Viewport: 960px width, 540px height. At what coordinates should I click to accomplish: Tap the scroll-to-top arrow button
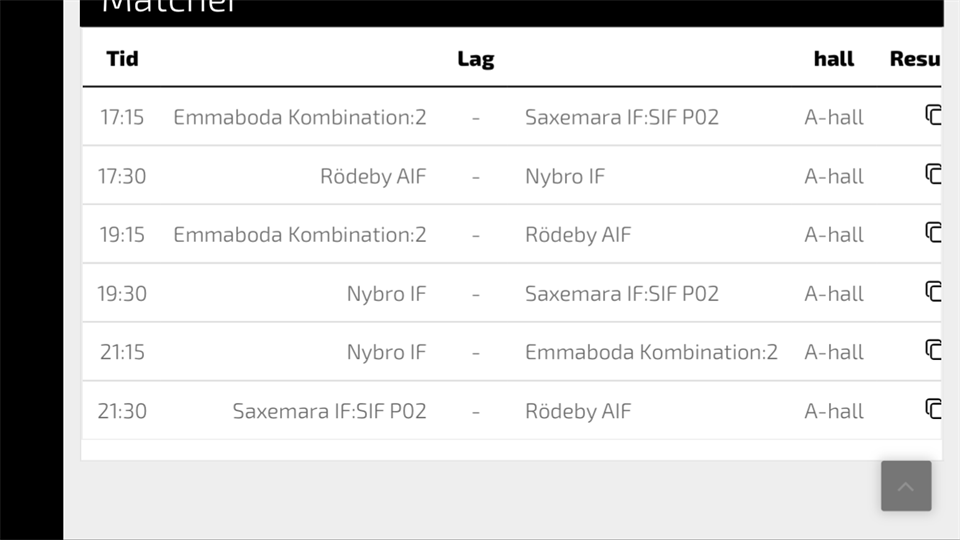click(x=906, y=486)
